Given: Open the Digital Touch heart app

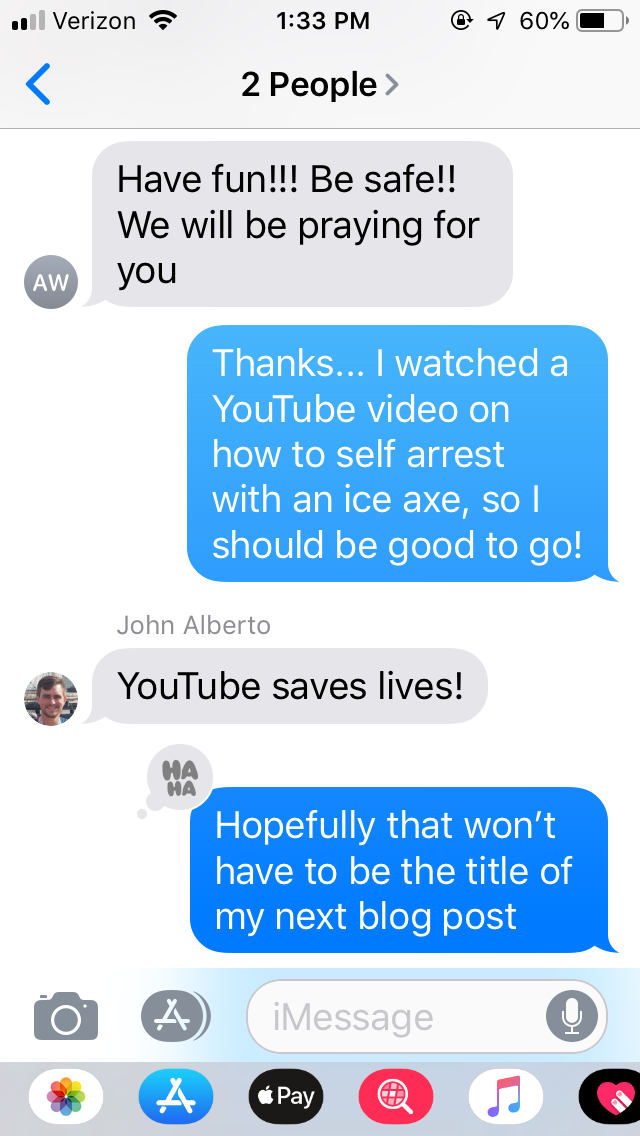Looking at the screenshot, I should [x=610, y=1096].
